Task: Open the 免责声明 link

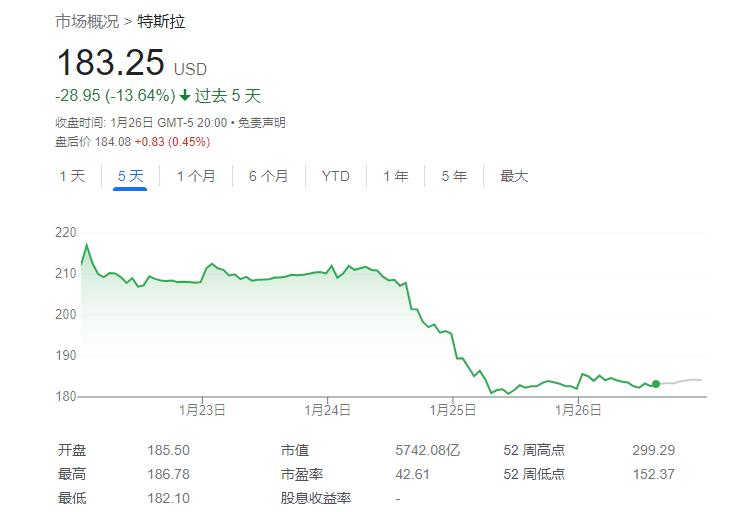Action: point(262,123)
